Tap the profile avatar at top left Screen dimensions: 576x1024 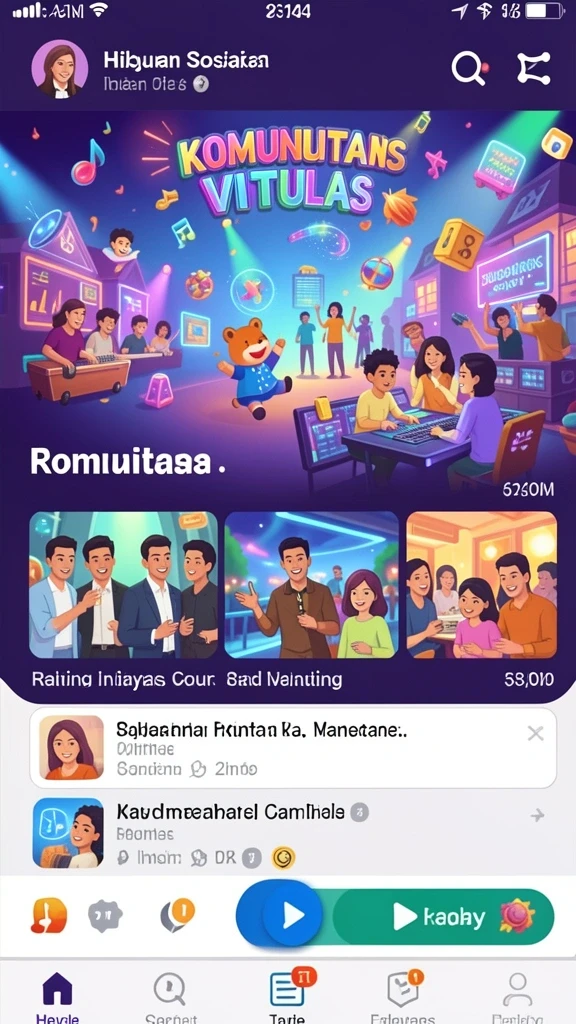pos(60,69)
